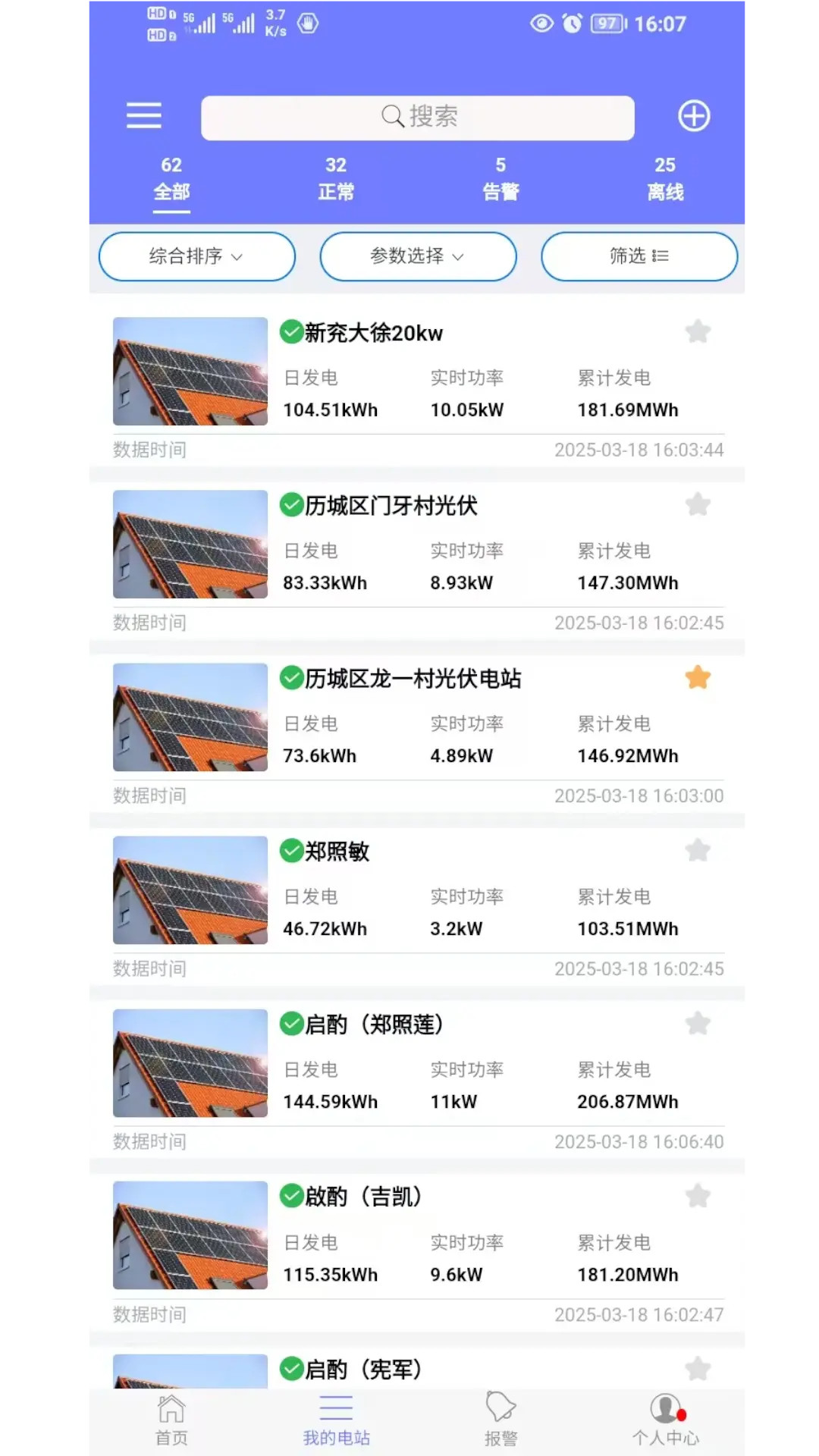819x1456 pixels.
Task: Favorite 新兖大徐20kw by tapping its star
Action: coord(697,331)
